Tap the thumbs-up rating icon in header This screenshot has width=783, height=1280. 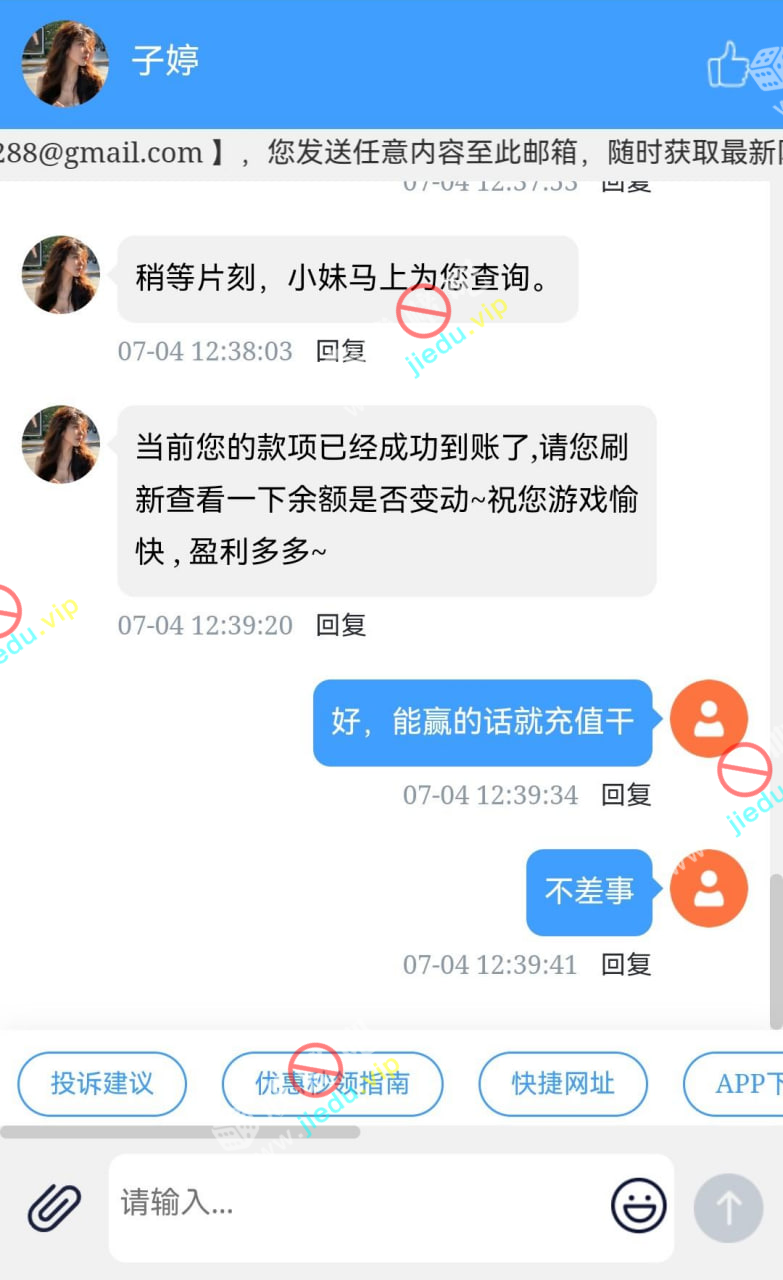click(728, 65)
